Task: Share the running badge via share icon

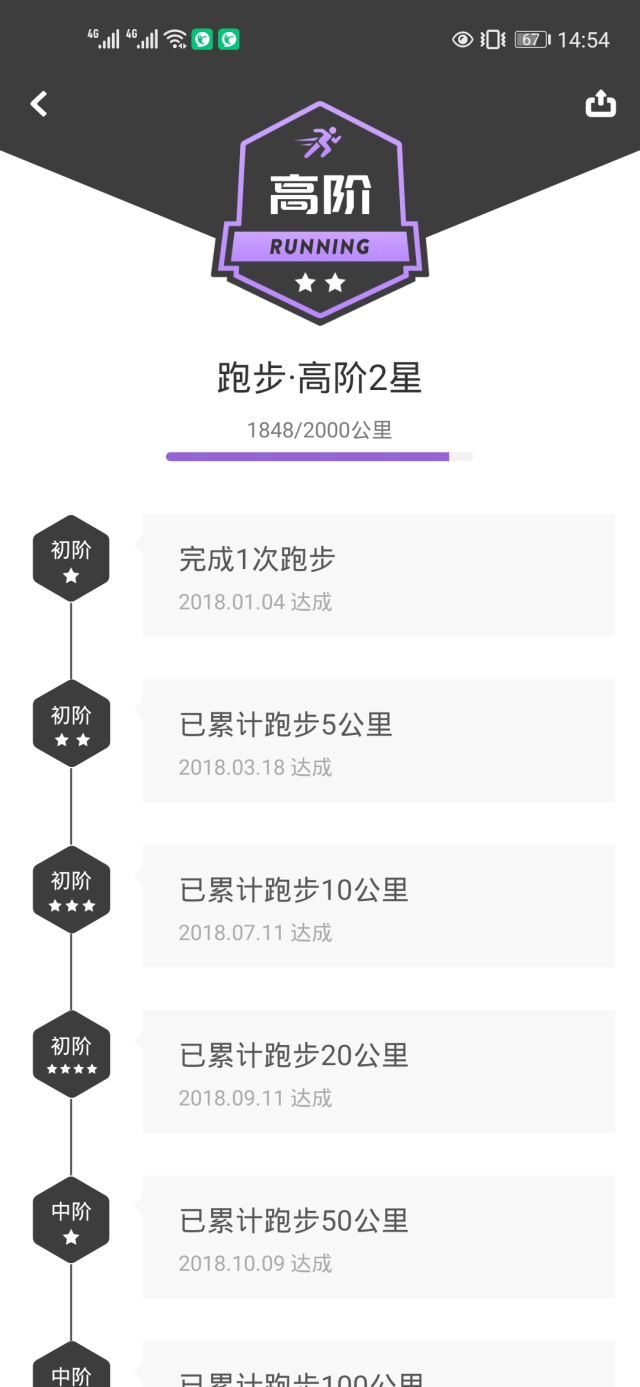Action: (x=600, y=103)
